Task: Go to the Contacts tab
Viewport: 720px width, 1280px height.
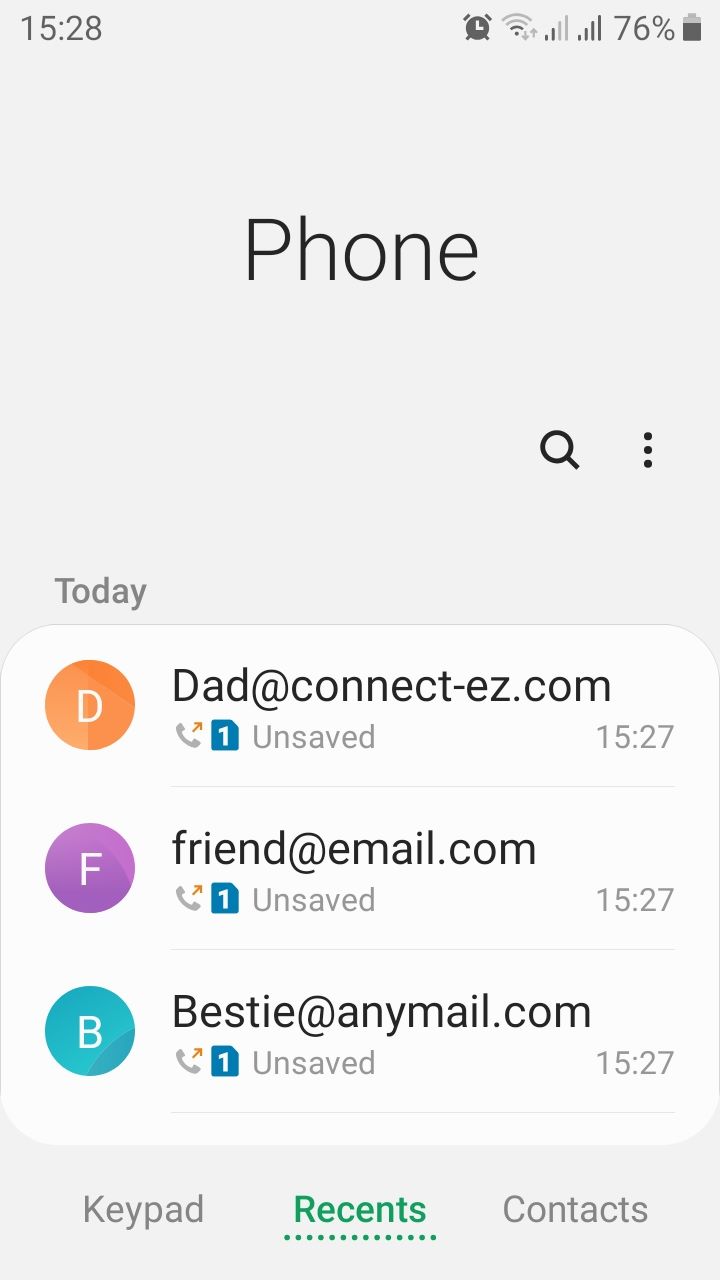Action: pos(575,1210)
